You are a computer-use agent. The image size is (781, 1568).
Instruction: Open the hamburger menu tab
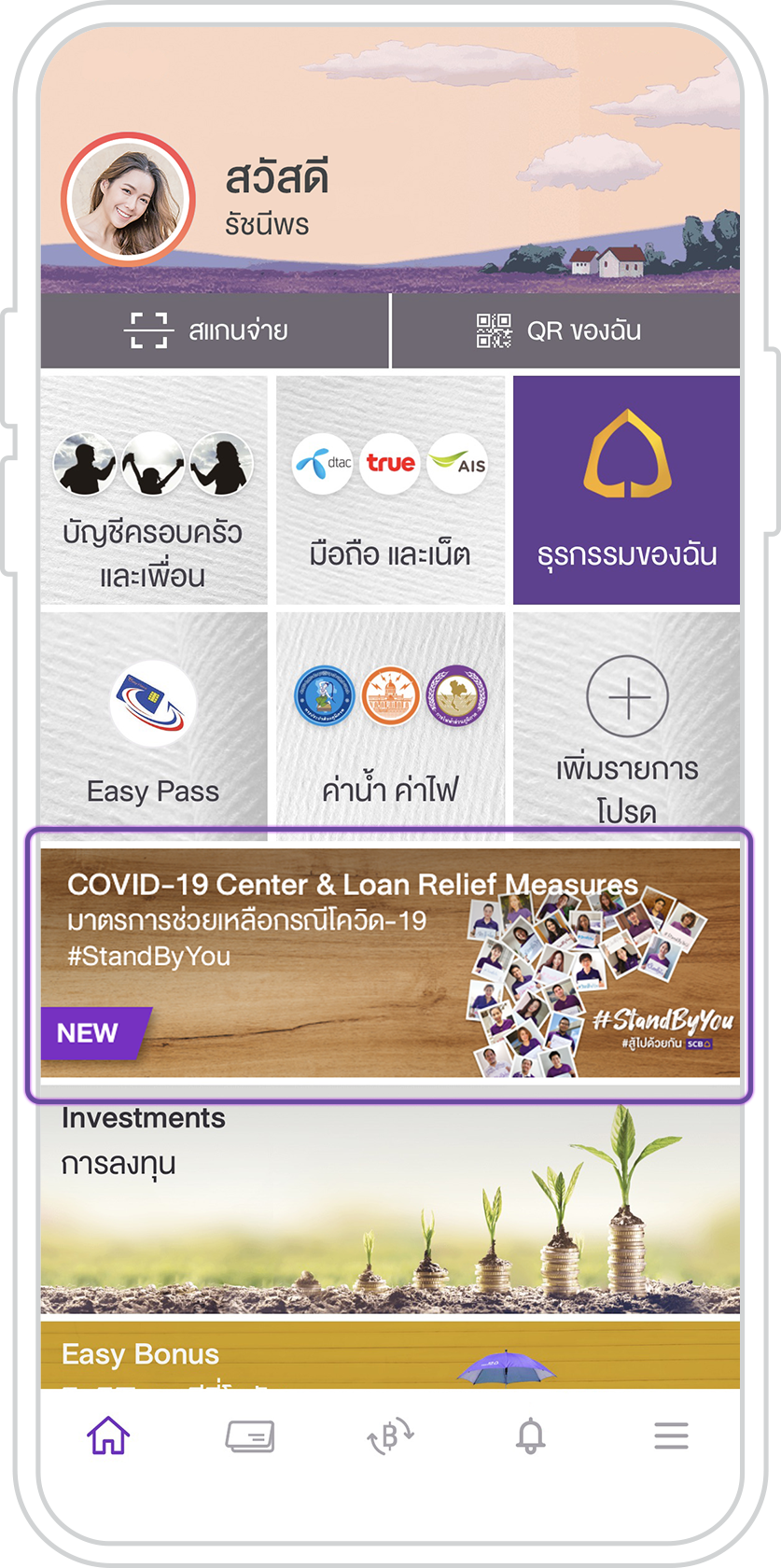tap(670, 1435)
